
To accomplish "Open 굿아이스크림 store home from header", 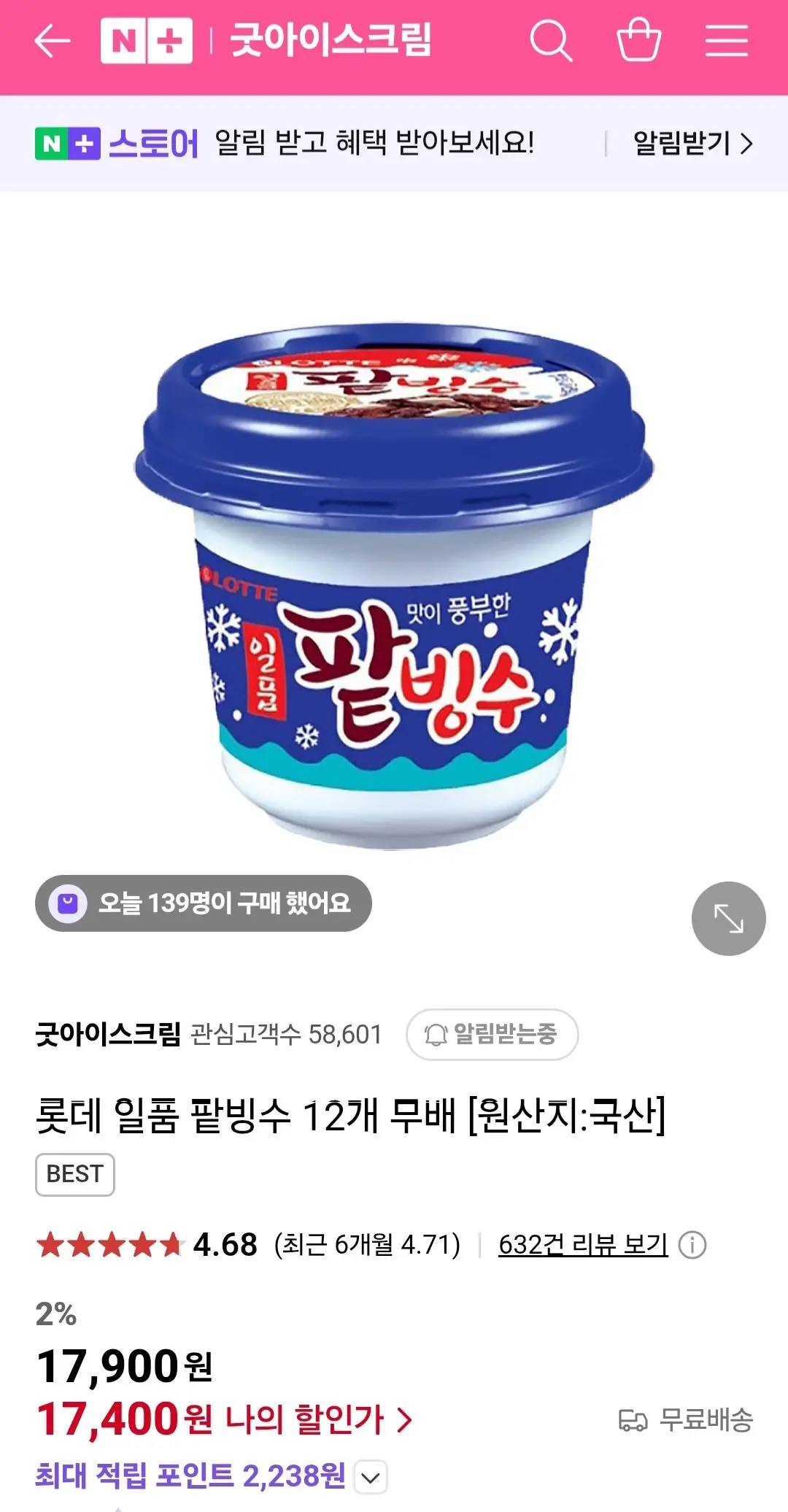I will [x=331, y=41].
